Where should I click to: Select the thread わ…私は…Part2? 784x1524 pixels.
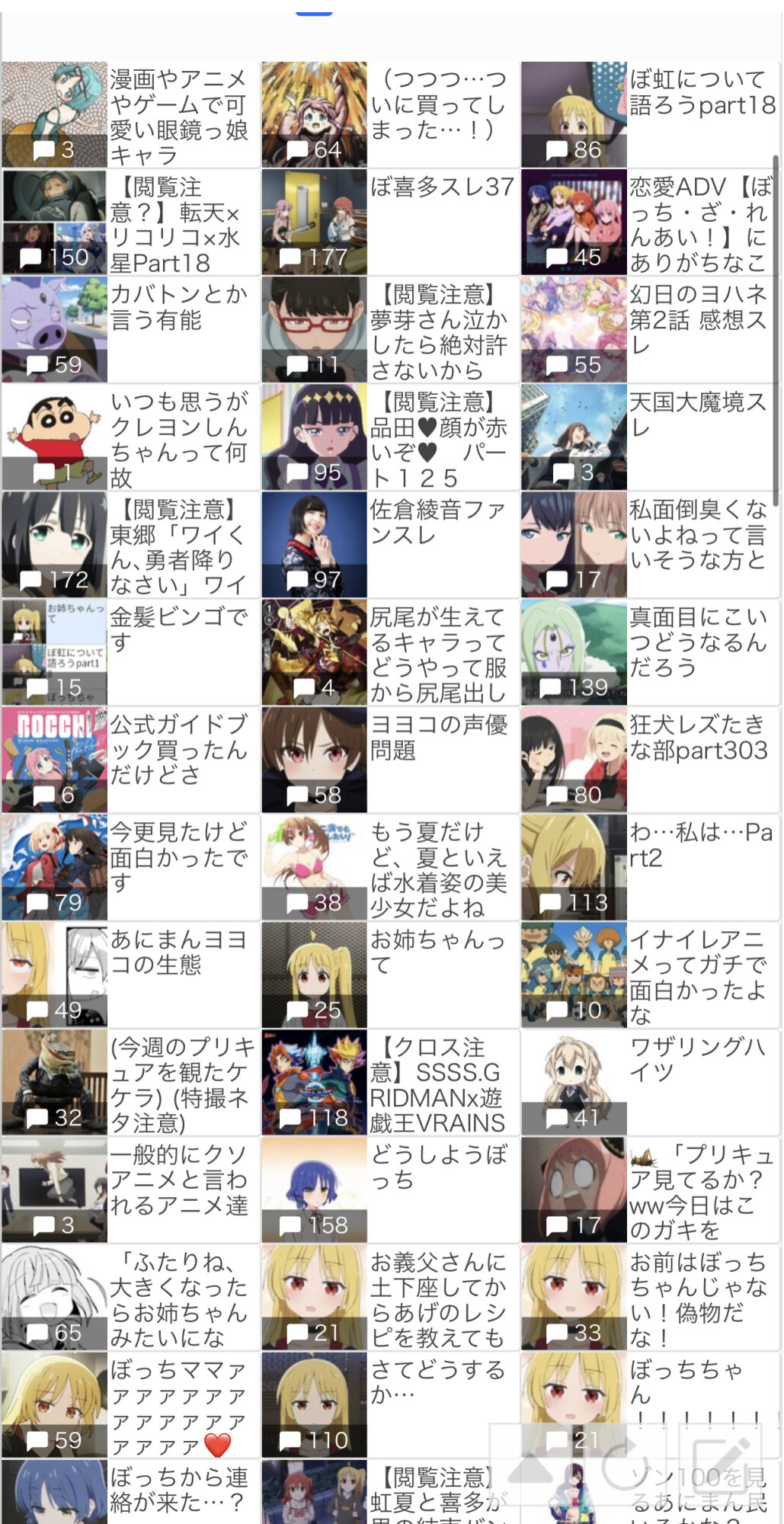pos(651,866)
